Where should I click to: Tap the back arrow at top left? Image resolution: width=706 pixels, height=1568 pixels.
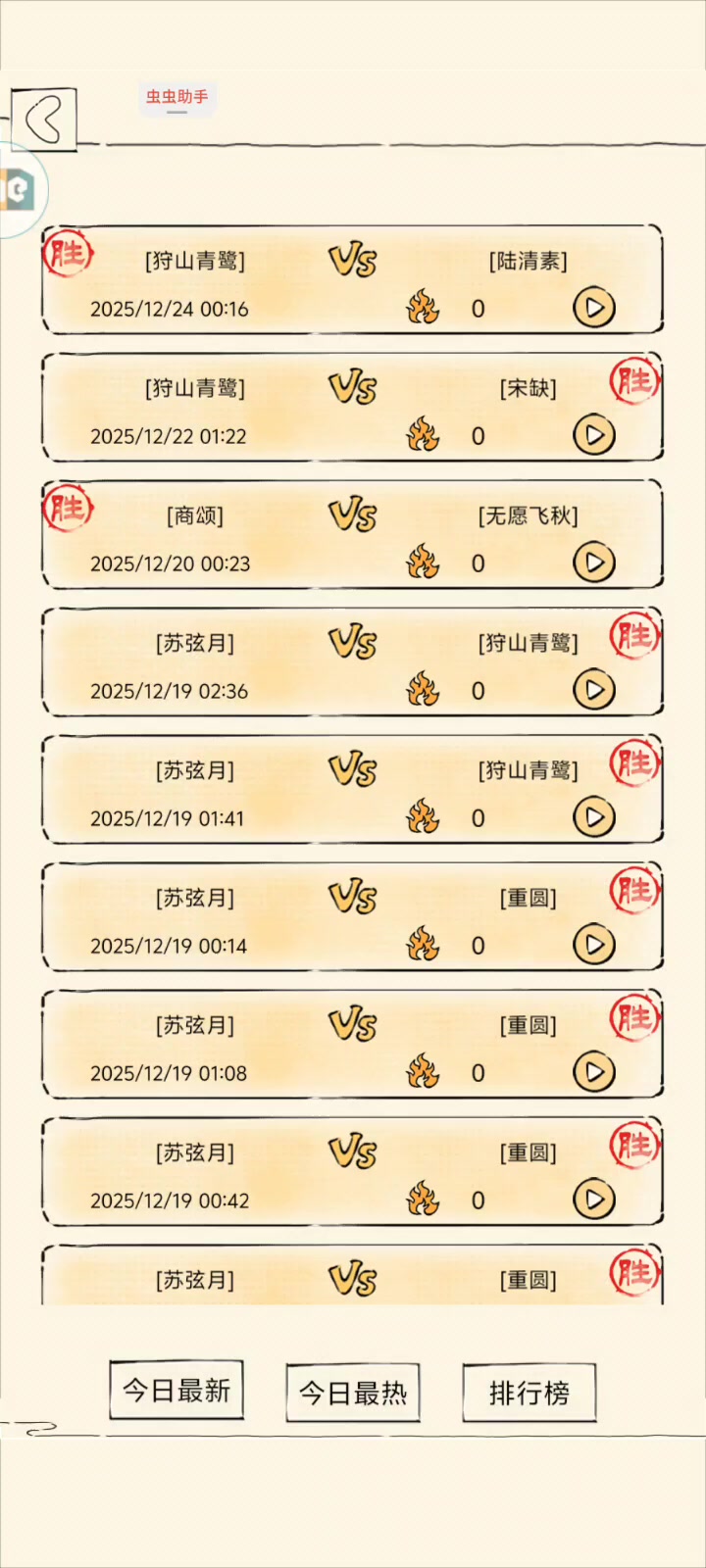[x=44, y=120]
